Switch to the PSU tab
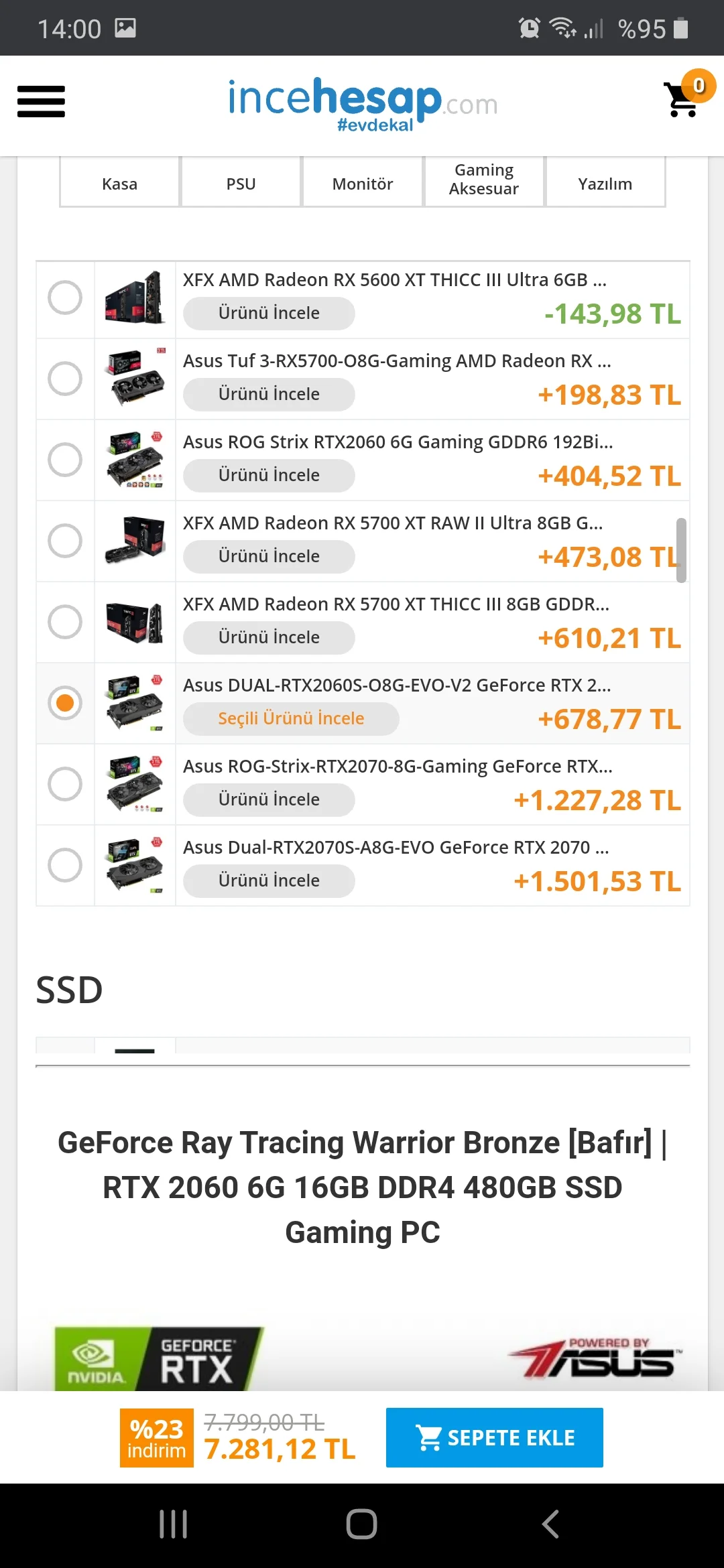 point(241,184)
